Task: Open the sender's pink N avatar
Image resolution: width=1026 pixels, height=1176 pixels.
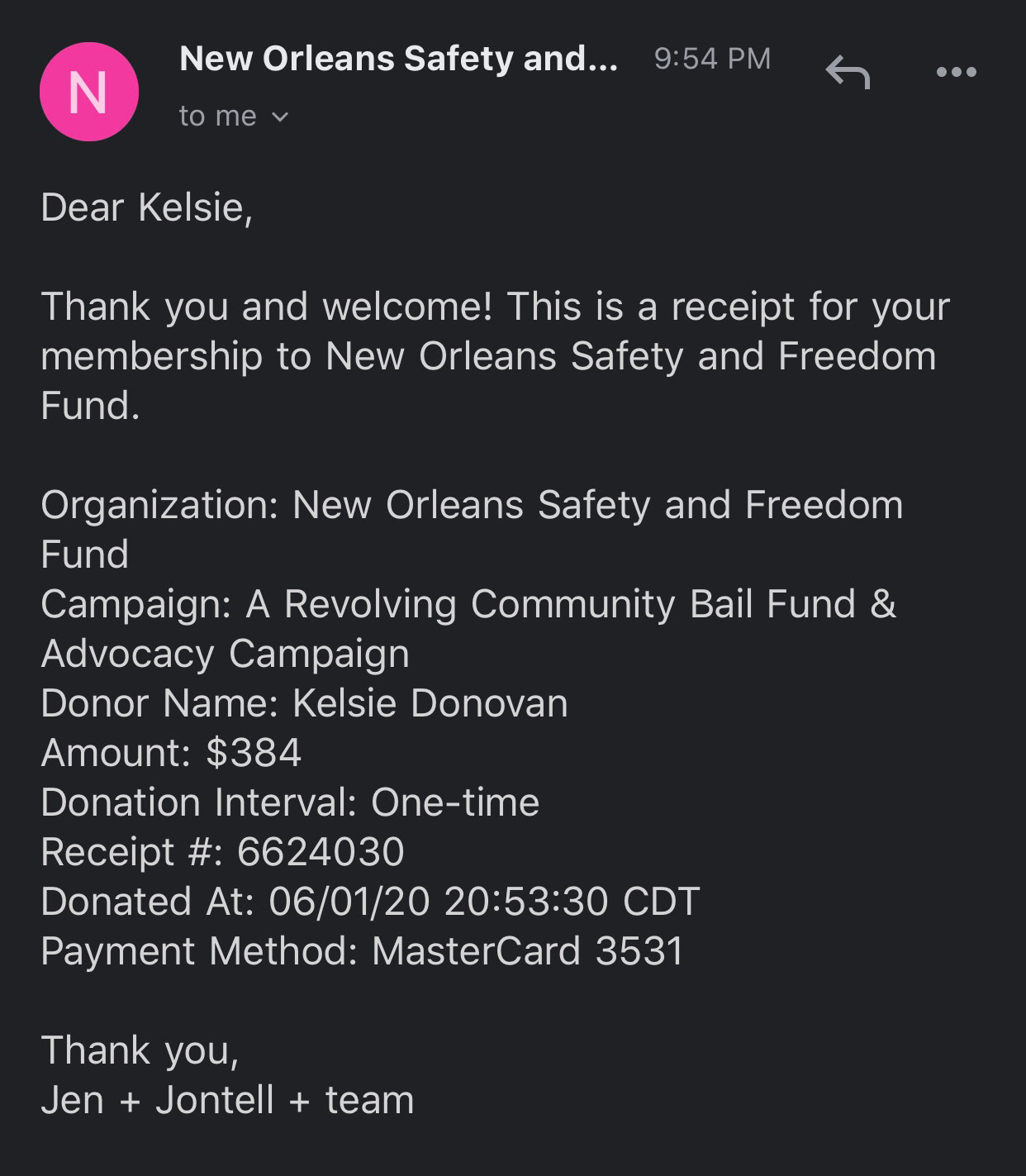Action: [88, 92]
